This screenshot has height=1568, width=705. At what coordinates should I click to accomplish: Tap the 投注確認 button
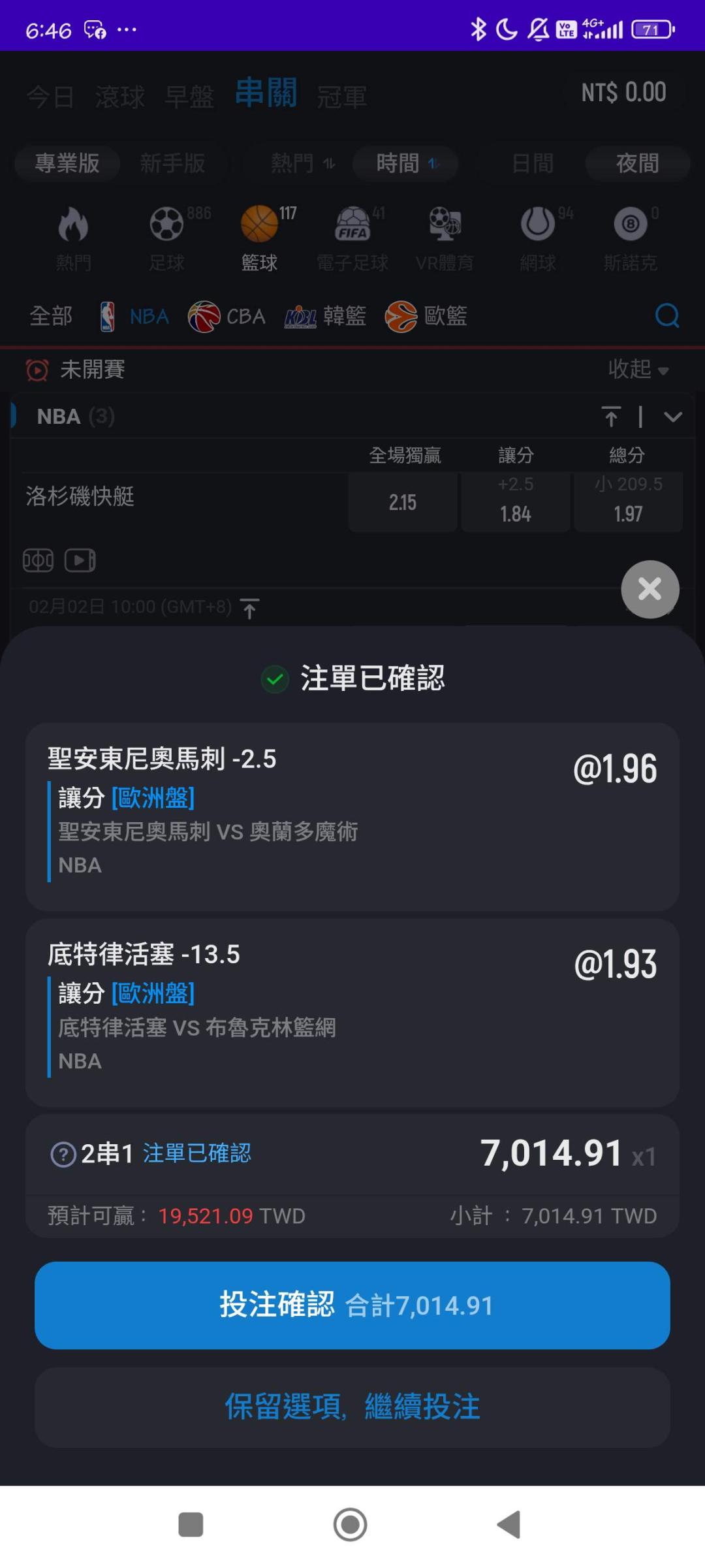tap(352, 1305)
